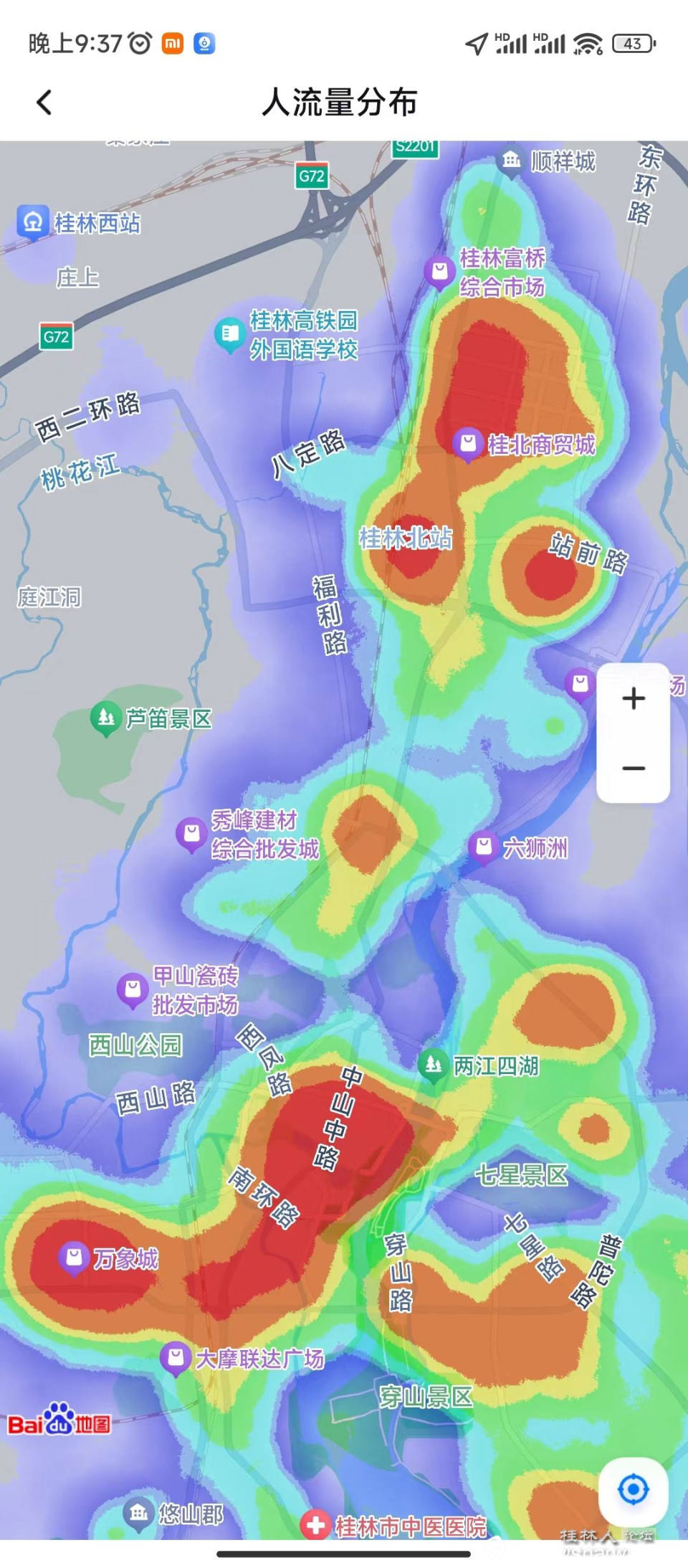
Task: Click the zoom out minus button
Action: (x=634, y=769)
